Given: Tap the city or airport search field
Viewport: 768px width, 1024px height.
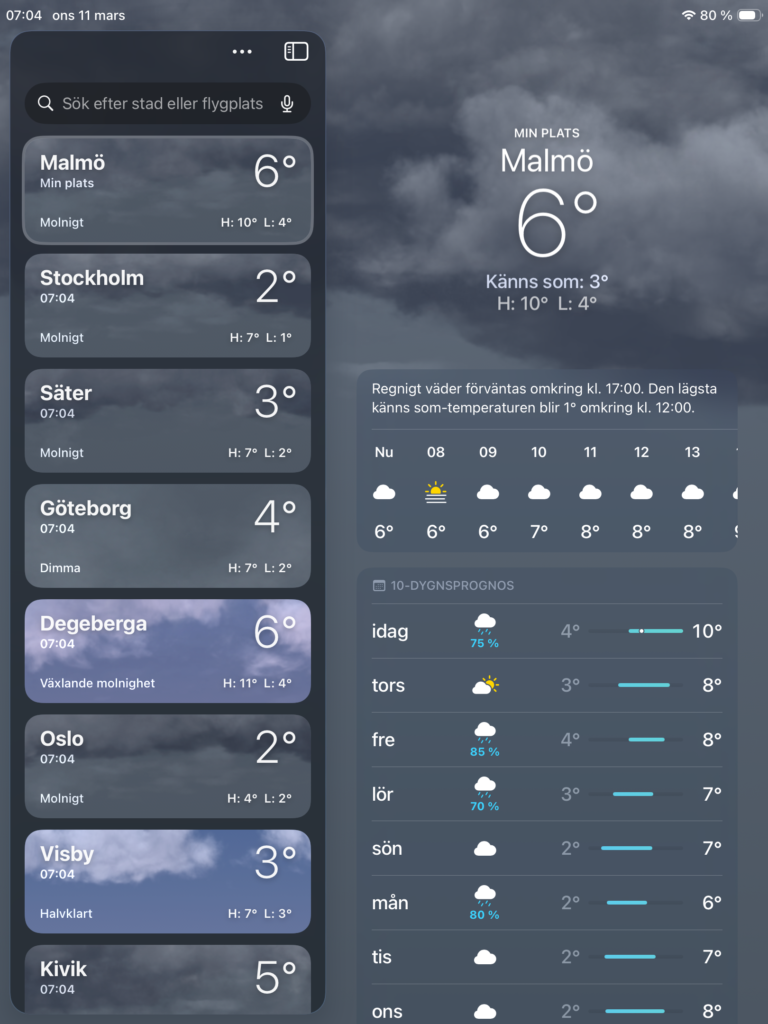Looking at the screenshot, I should 160,104.
